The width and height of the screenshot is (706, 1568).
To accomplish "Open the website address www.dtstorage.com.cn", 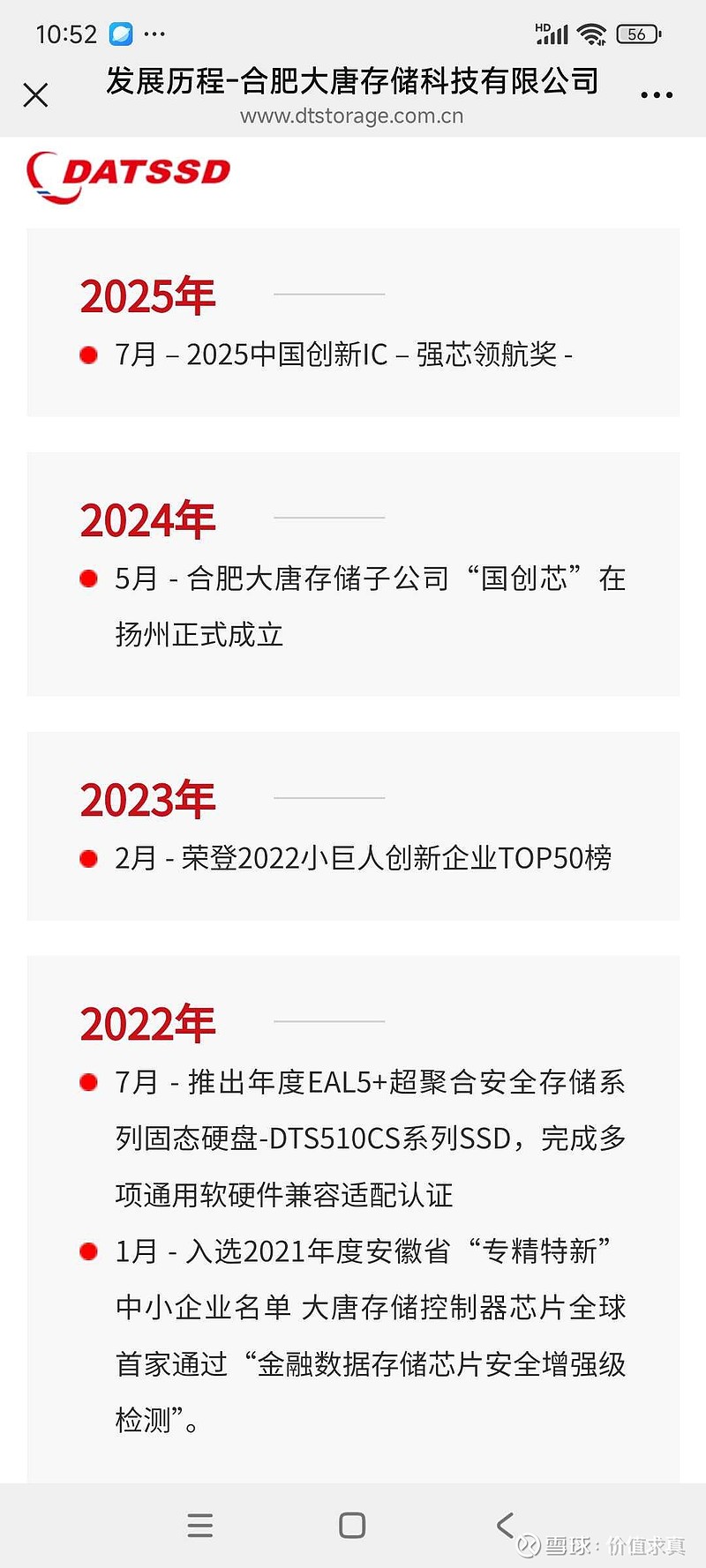I will pos(352,116).
